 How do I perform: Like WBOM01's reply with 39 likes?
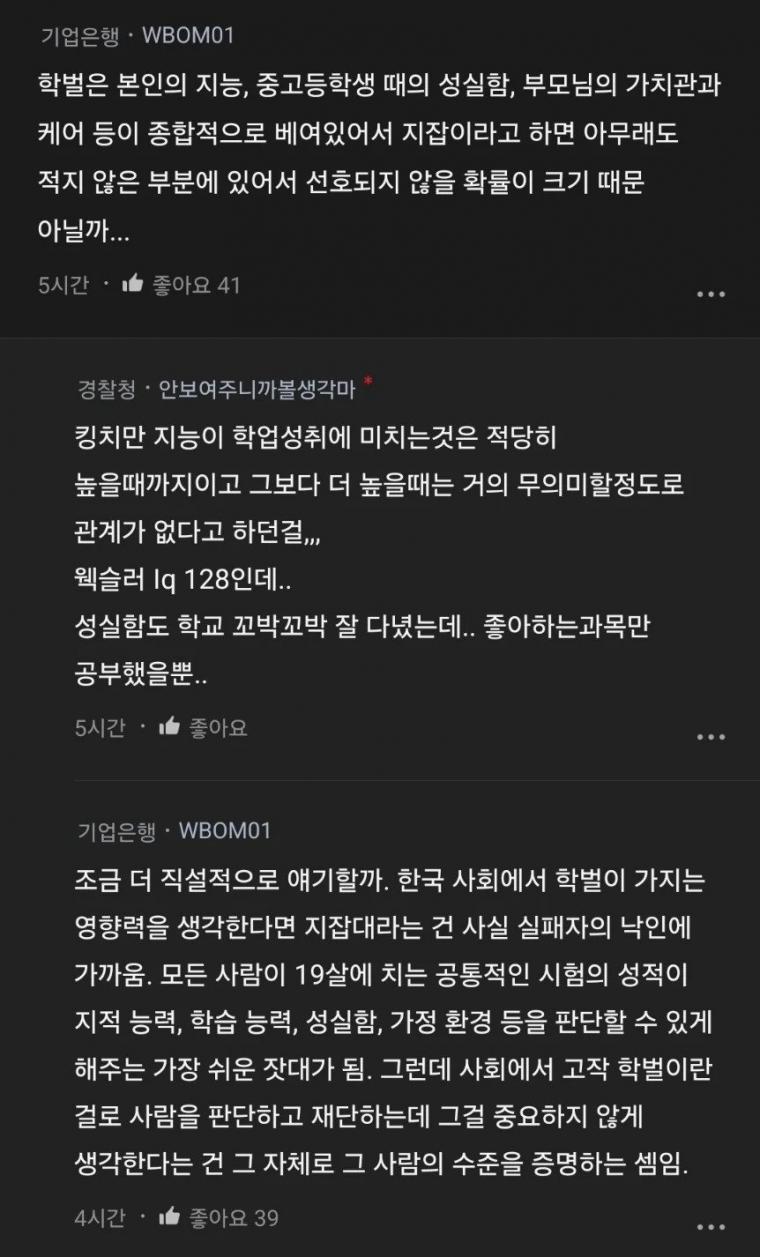pyautogui.click(x=170, y=1217)
